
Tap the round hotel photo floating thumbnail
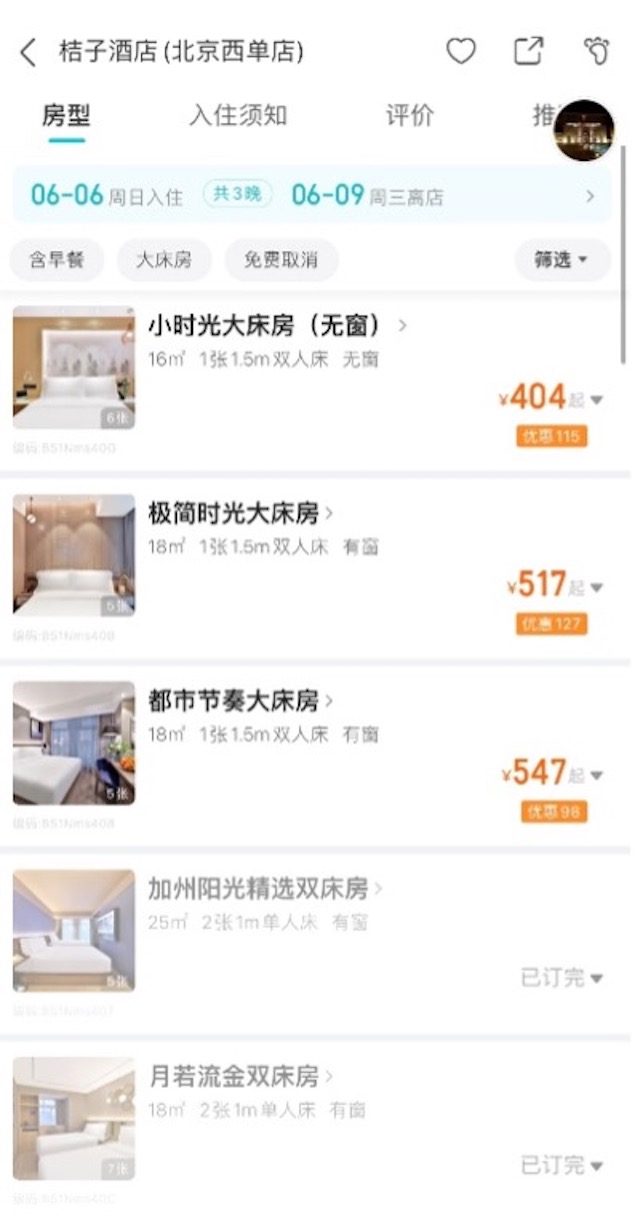[x=584, y=130]
